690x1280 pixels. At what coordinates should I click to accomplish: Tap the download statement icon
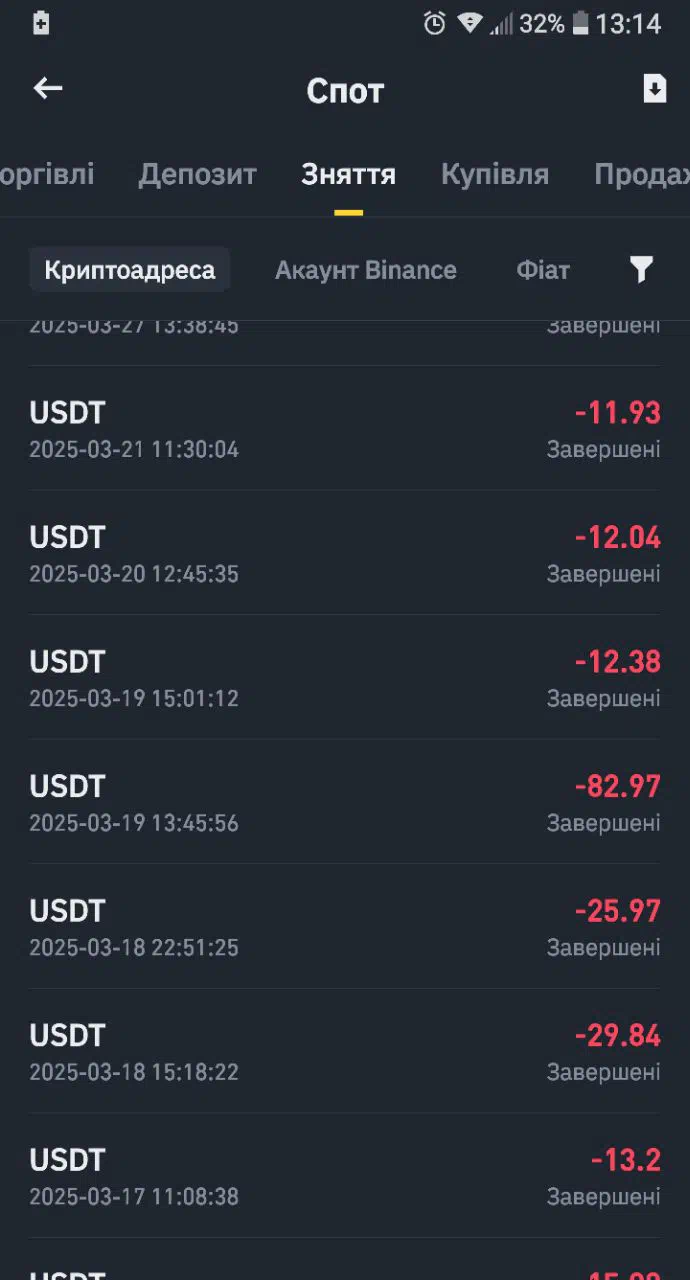654,89
